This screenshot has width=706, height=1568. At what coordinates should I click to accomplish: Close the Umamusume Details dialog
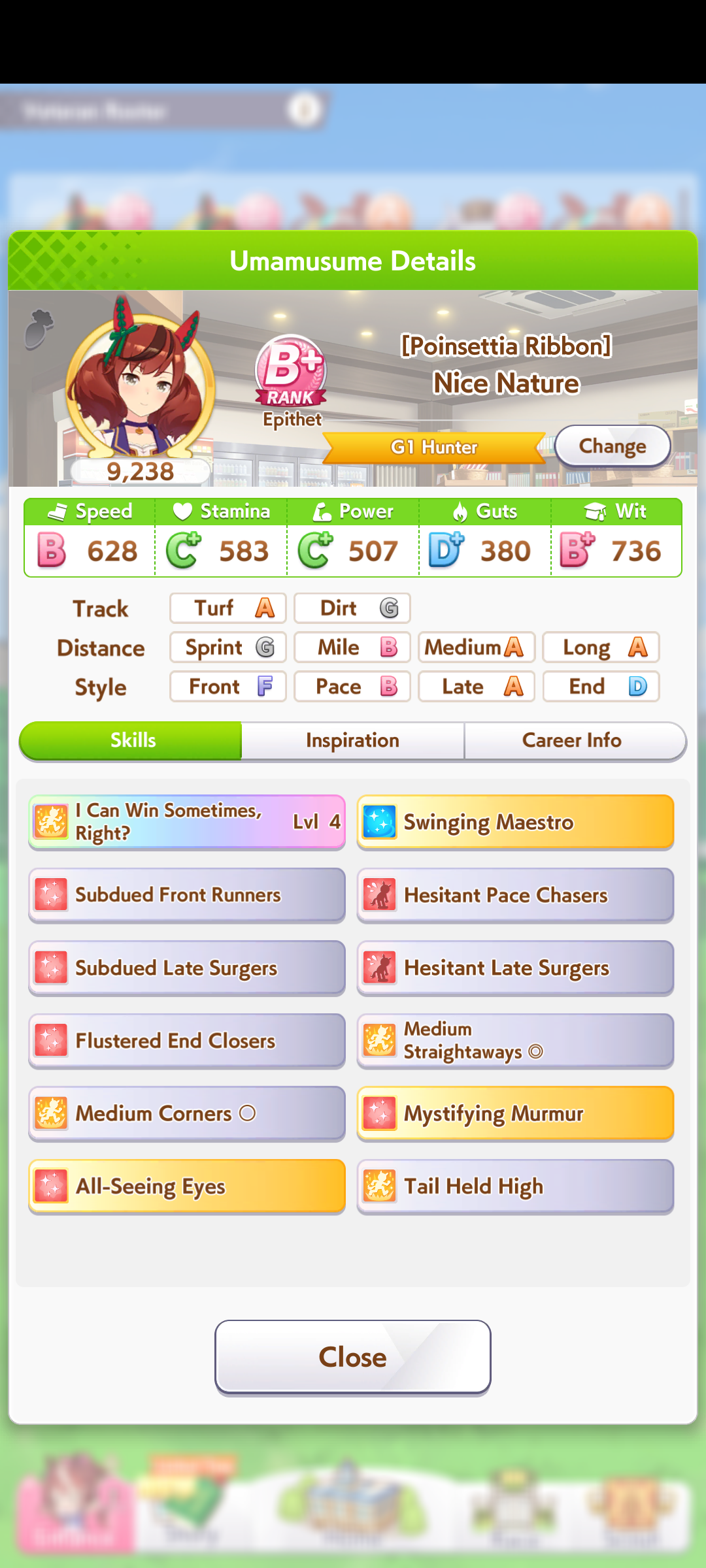[x=352, y=1357]
